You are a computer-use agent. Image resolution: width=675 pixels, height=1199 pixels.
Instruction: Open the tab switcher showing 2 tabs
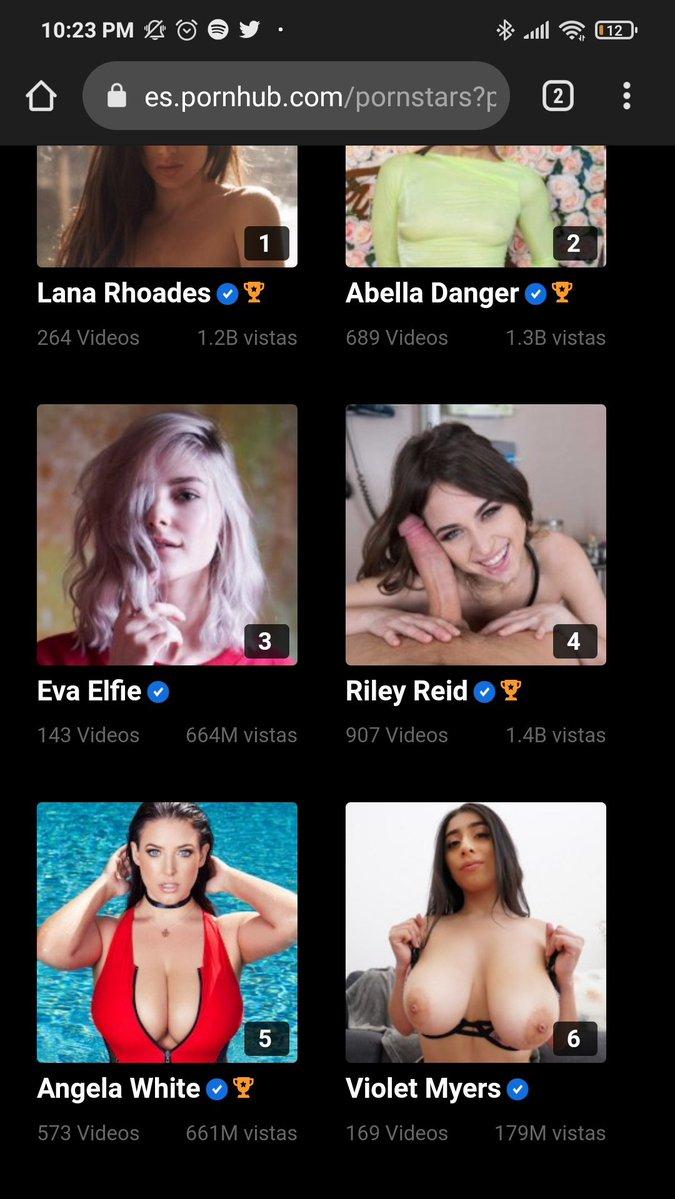557,96
